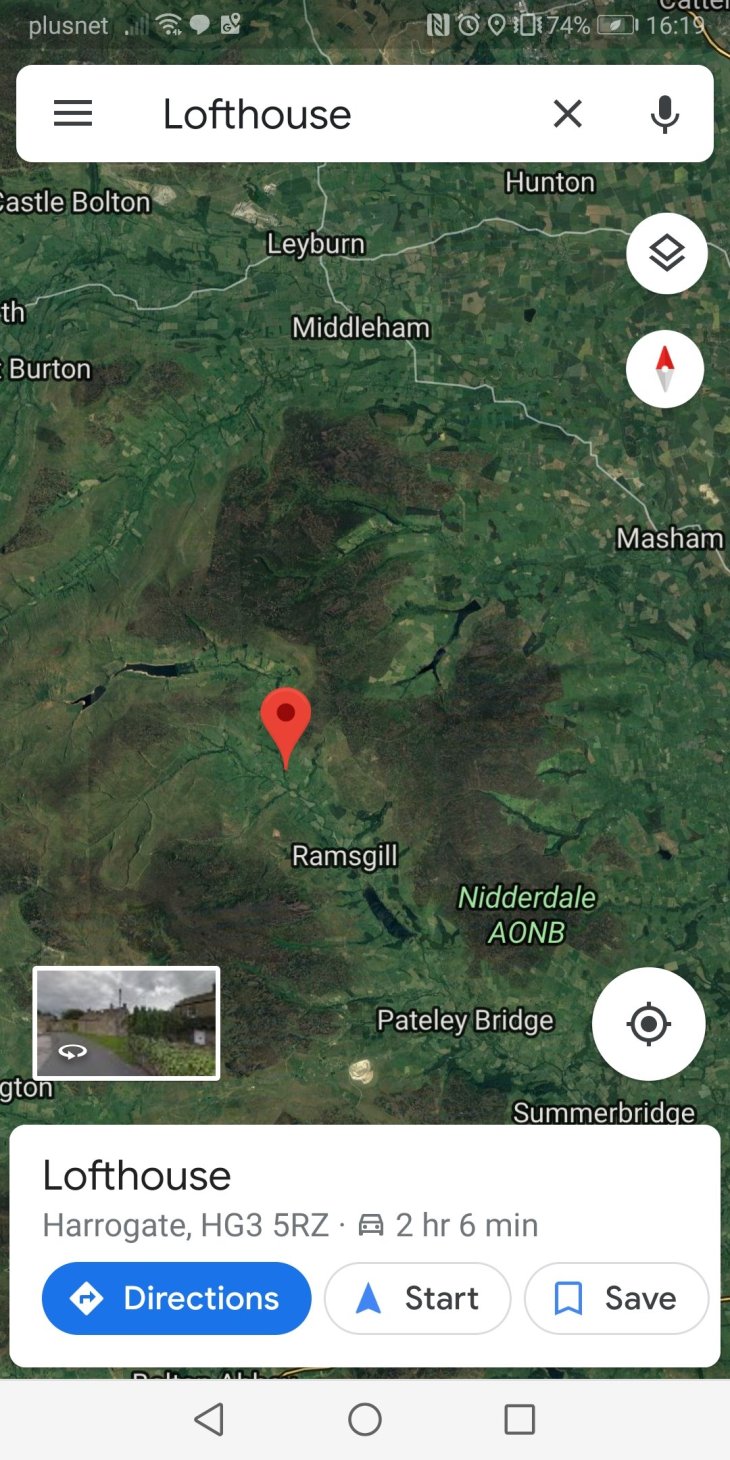Open the Street View thumbnail
This screenshot has width=730, height=1460.
[127, 1023]
